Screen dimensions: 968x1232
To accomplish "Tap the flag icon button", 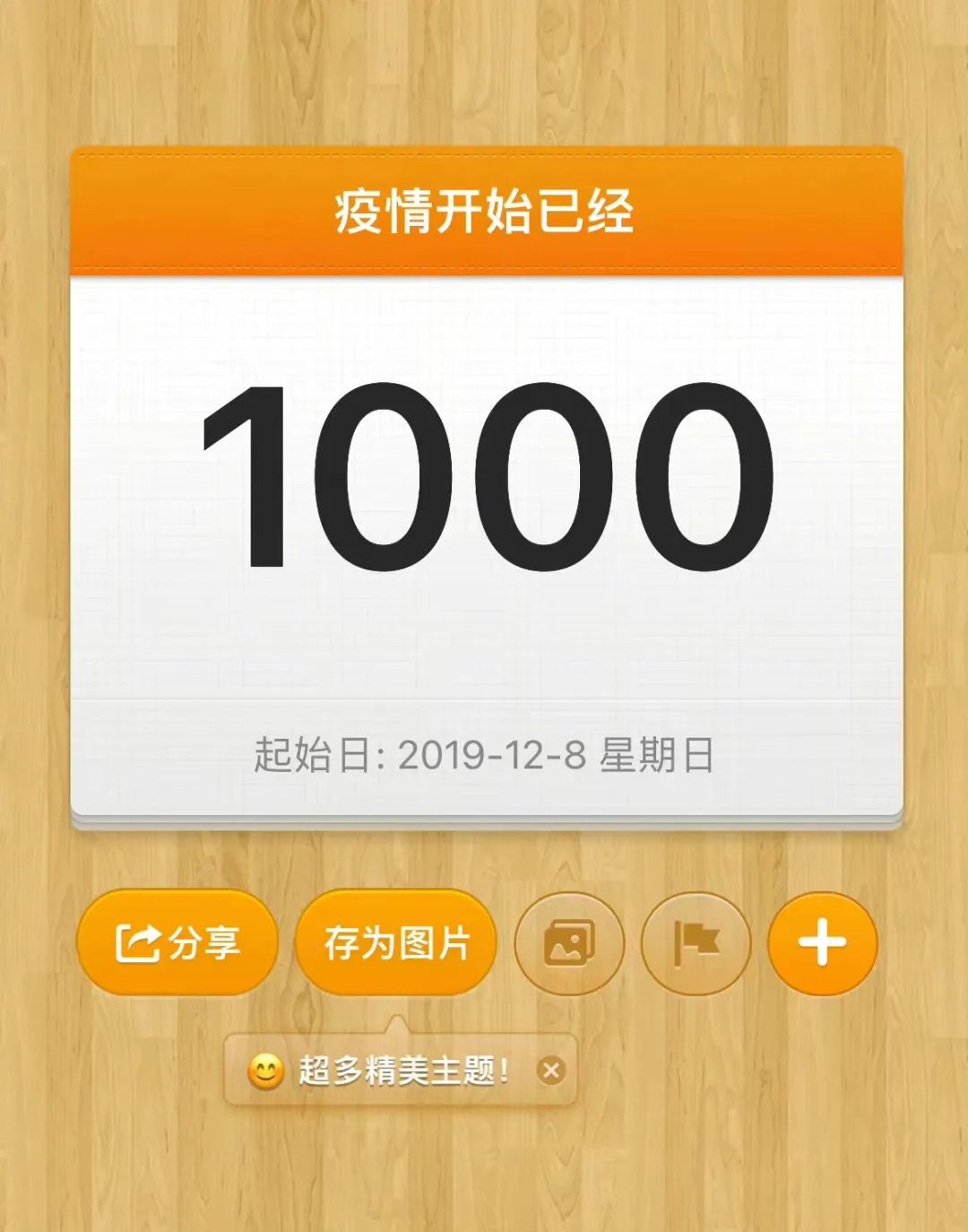I will (x=696, y=943).
